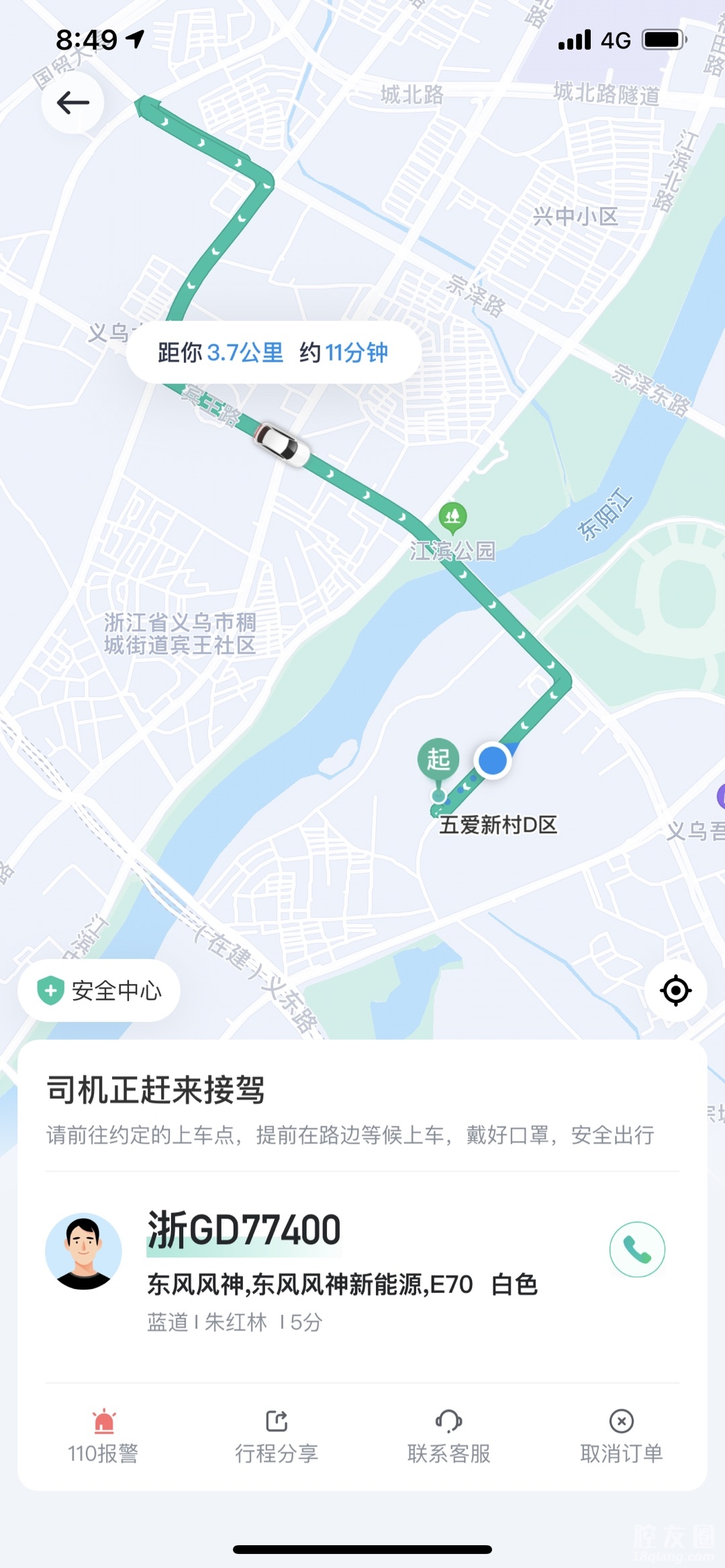Open the 安全中心 safety center

(x=99, y=990)
